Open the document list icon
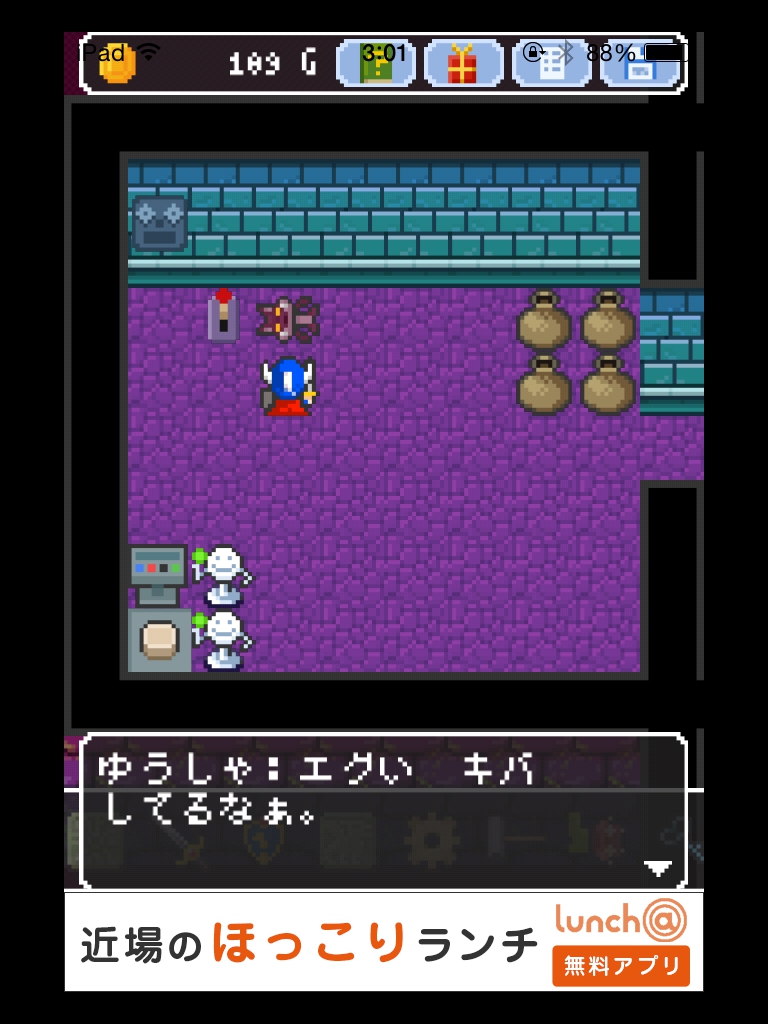The height and width of the screenshot is (1024, 768). point(551,64)
